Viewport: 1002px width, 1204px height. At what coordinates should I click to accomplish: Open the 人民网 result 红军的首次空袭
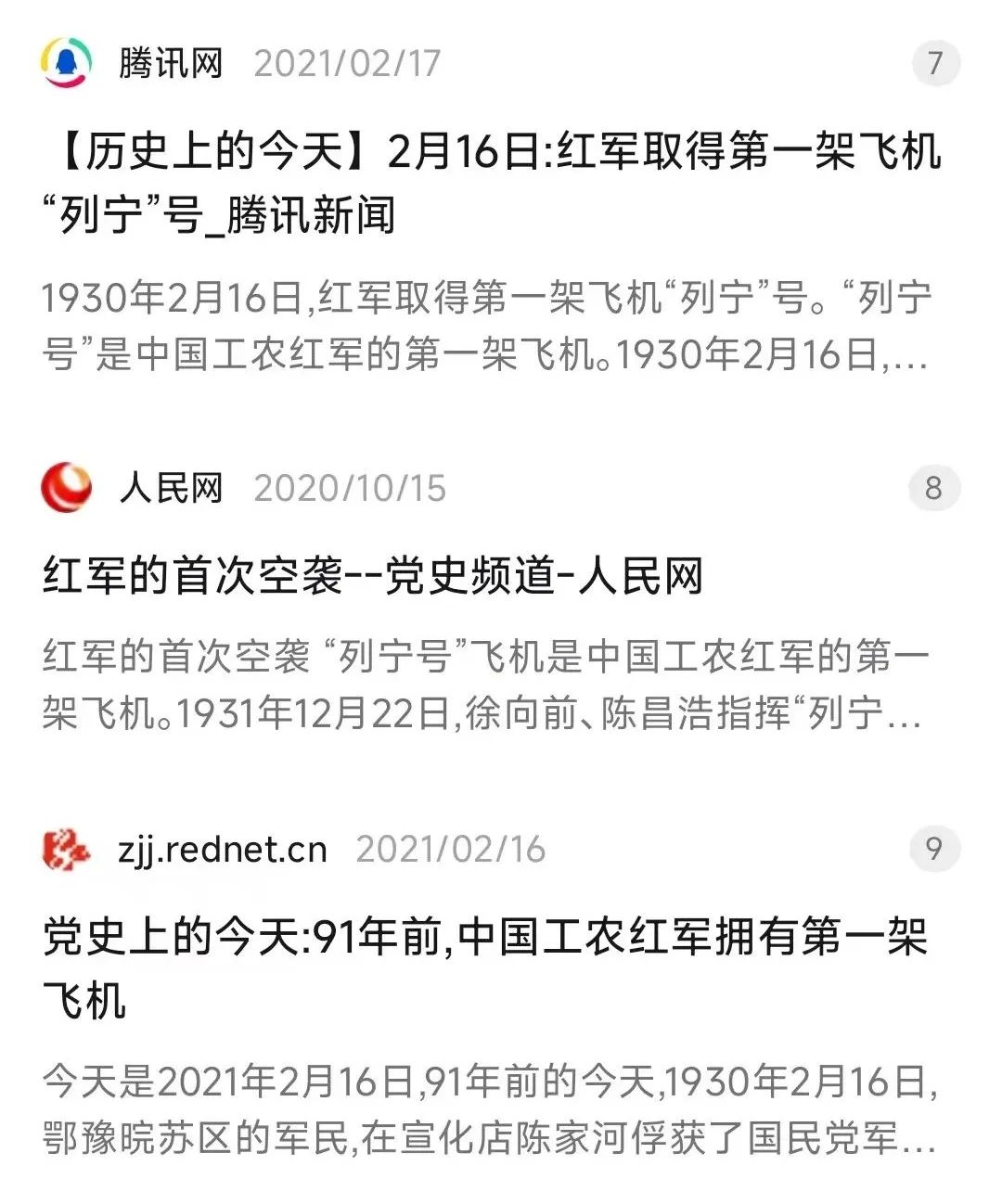pos(373,576)
